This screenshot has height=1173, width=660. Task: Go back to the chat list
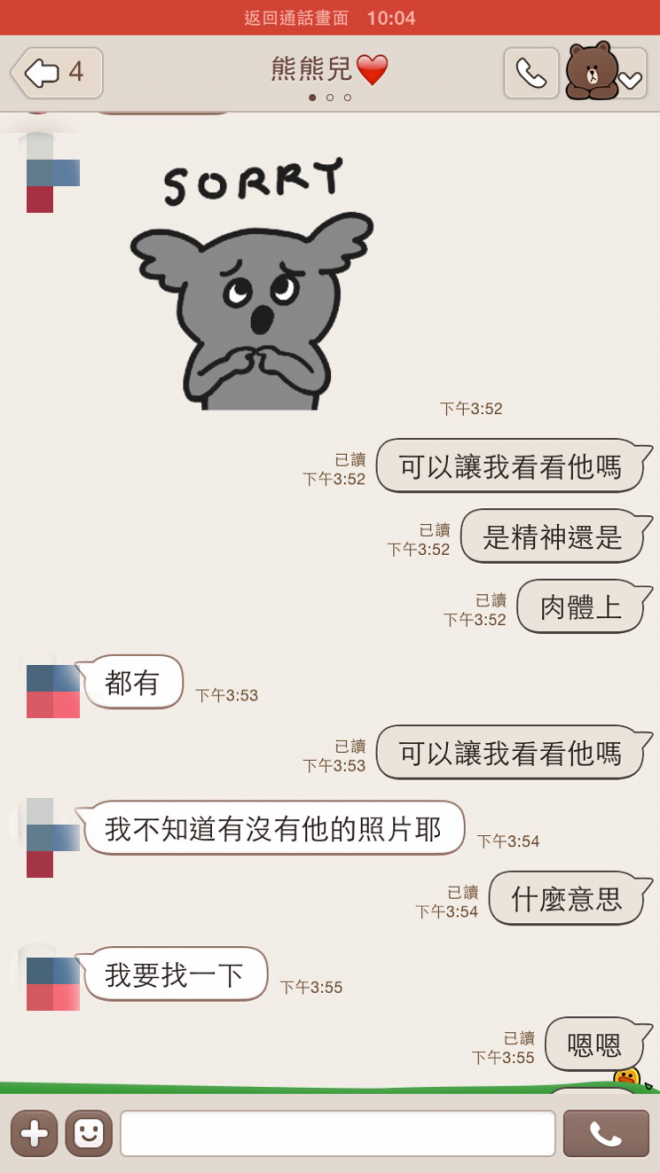click(56, 73)
